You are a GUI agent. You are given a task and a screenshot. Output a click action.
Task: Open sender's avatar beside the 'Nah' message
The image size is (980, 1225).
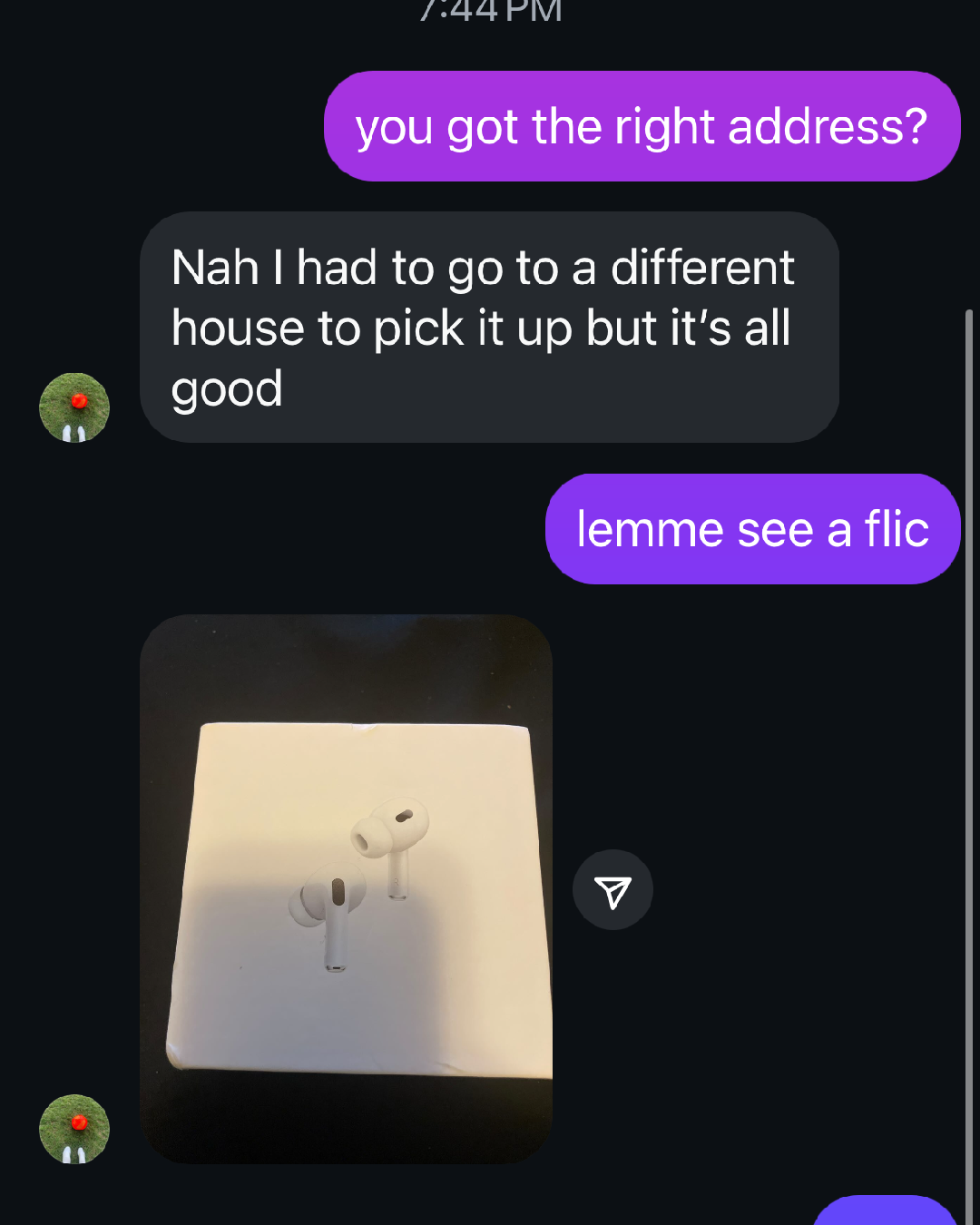[74, 407]
